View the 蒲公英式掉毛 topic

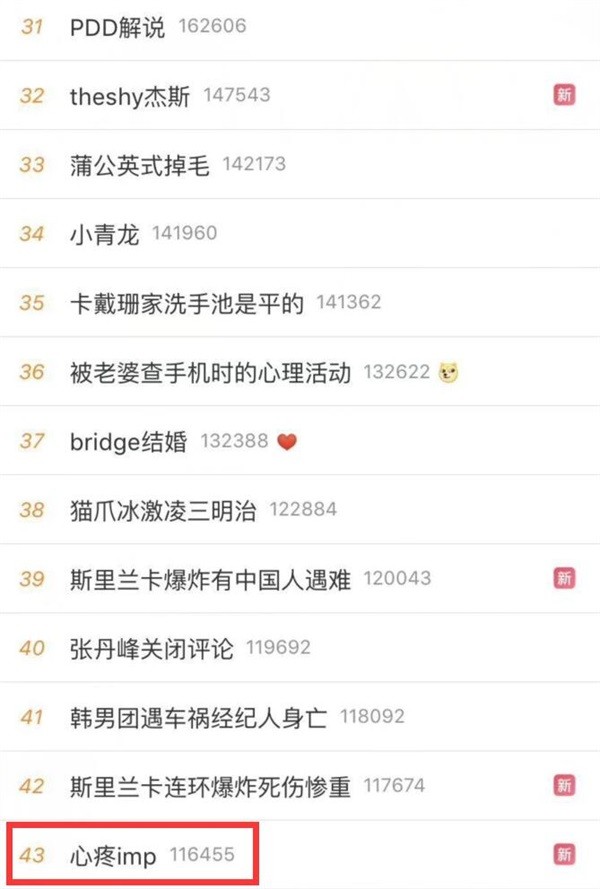pyautogui.click(x=140, y=165)
